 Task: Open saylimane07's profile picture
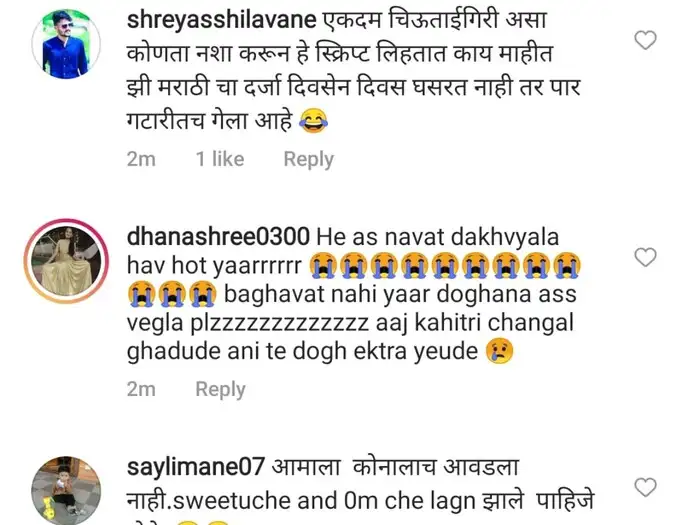(66, 487)
